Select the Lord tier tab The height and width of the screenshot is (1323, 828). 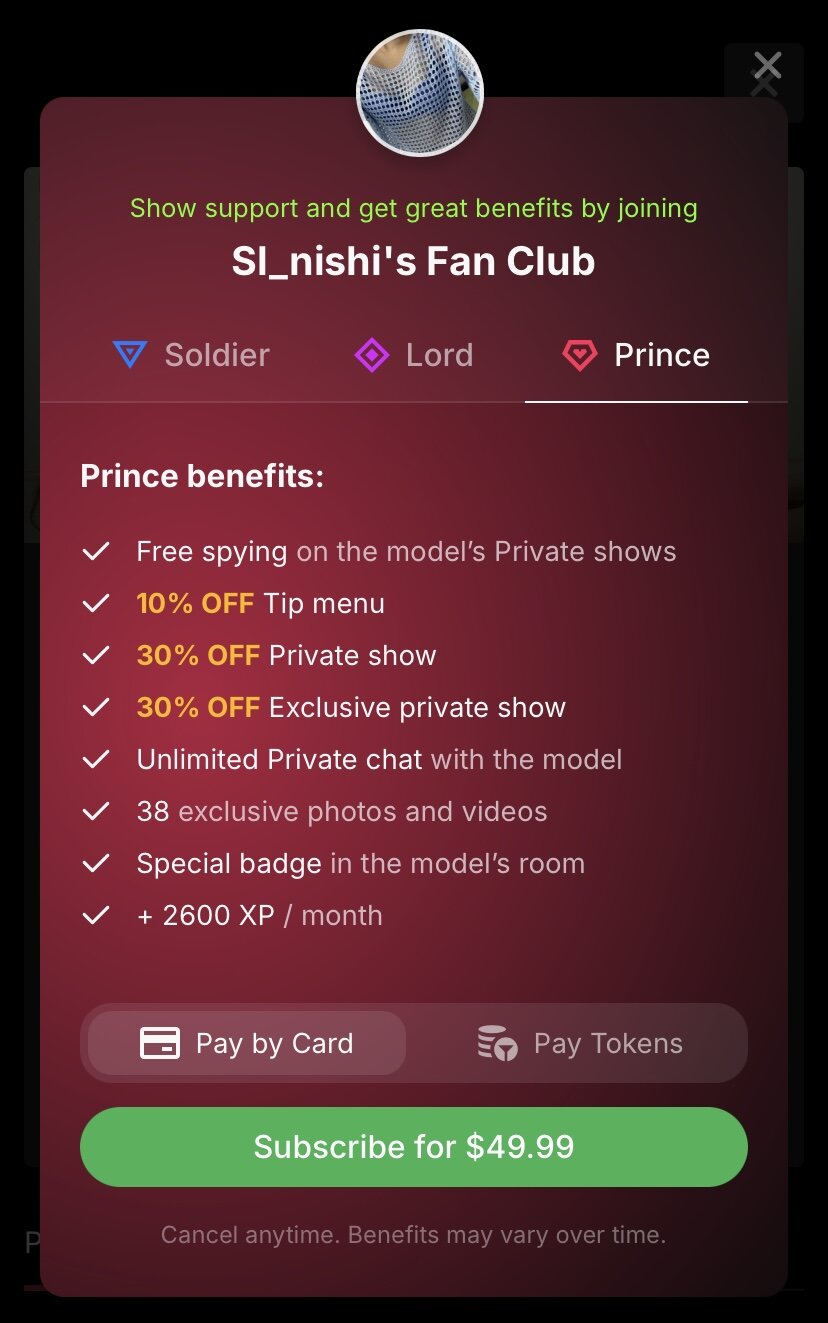click(x=414, y=355)
